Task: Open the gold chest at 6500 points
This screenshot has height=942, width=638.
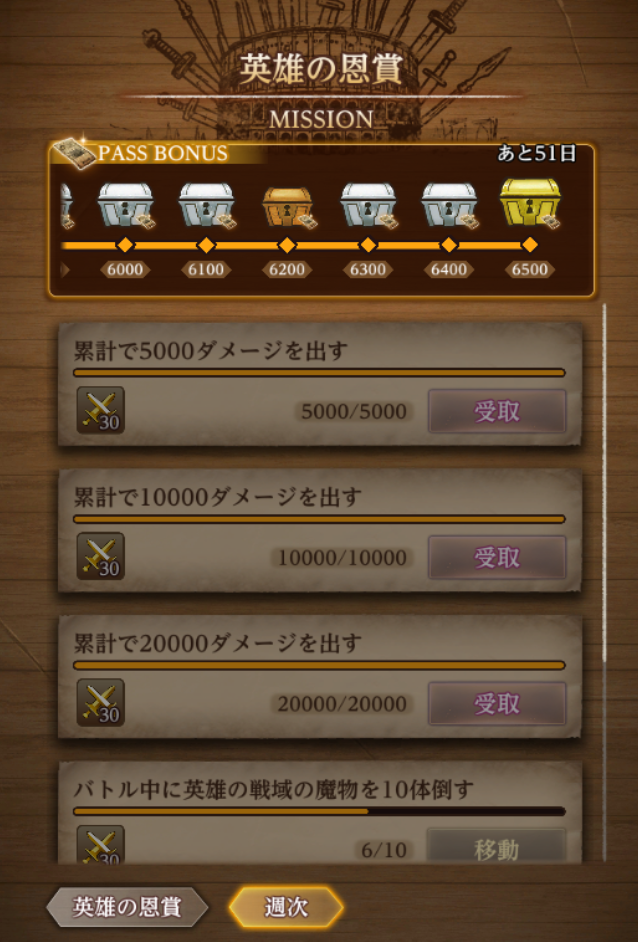Action: (x=530, y=204)
